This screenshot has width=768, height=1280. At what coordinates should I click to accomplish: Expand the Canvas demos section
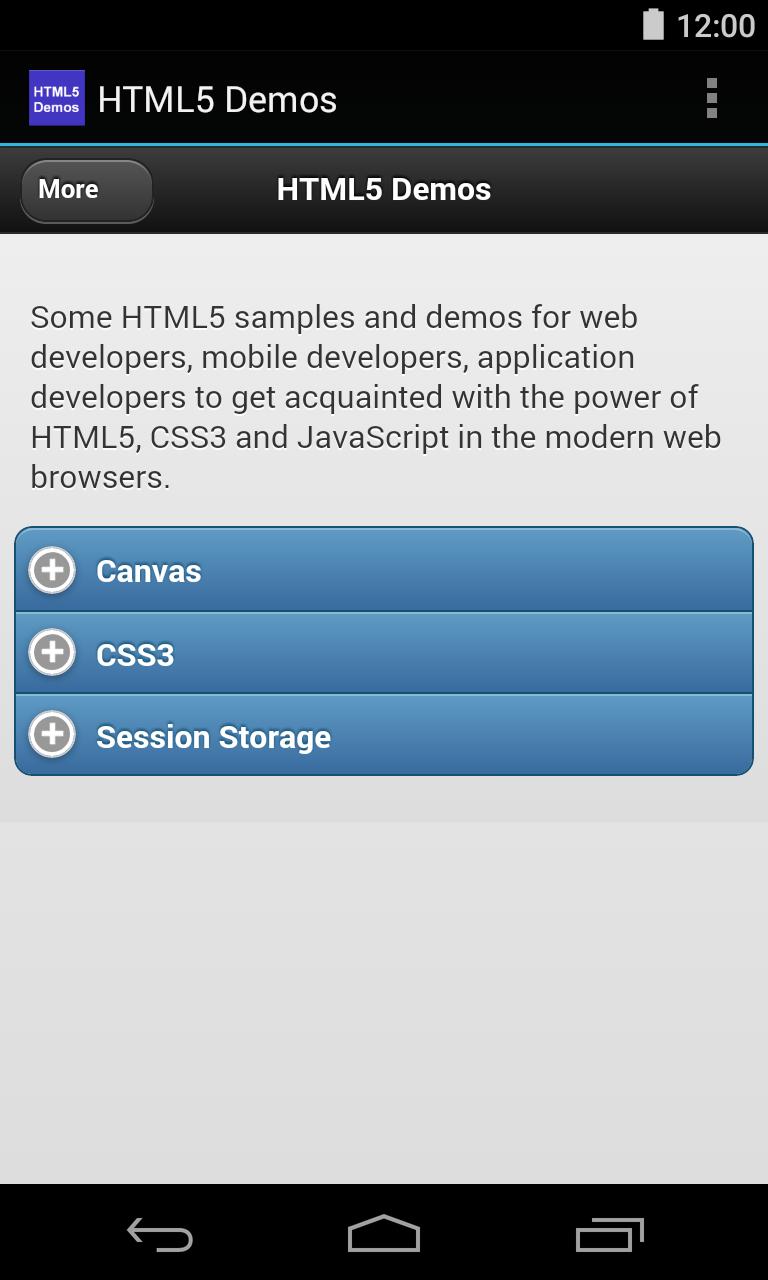[x=383, y=570]
